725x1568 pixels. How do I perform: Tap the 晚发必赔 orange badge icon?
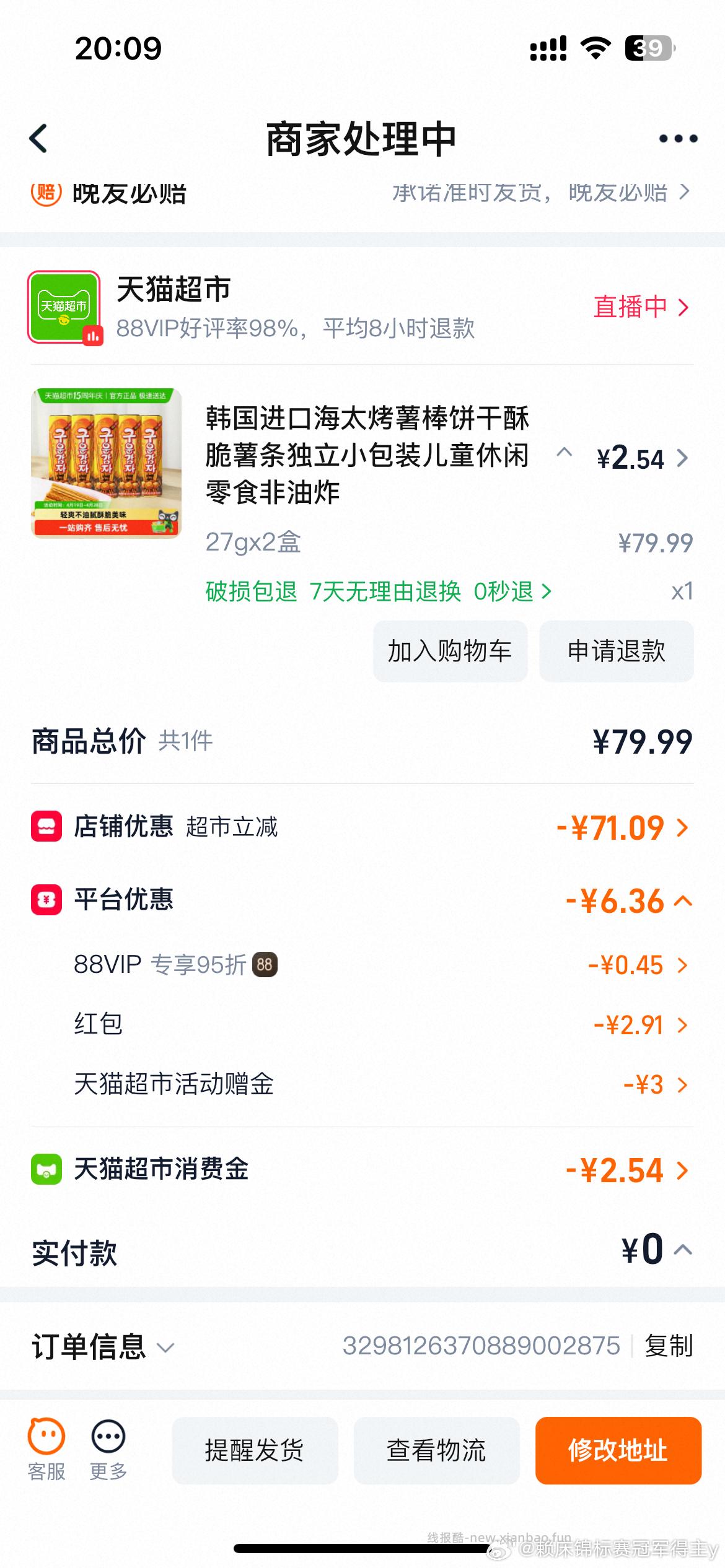(45, 193)
